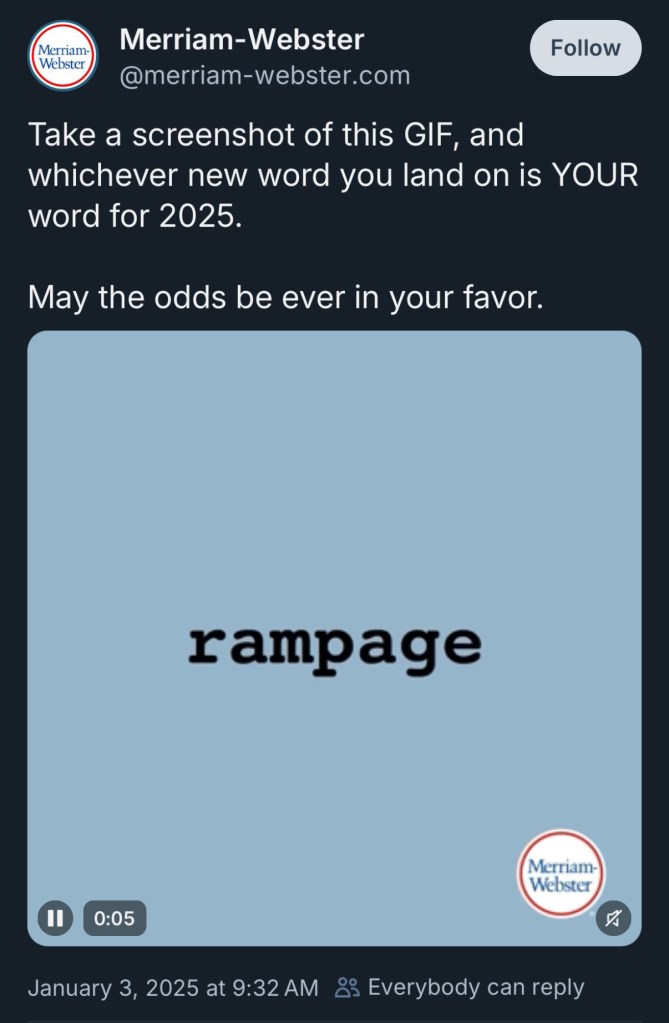Follow the Merriam-Webster account
669x1023 pixels.
585,48
